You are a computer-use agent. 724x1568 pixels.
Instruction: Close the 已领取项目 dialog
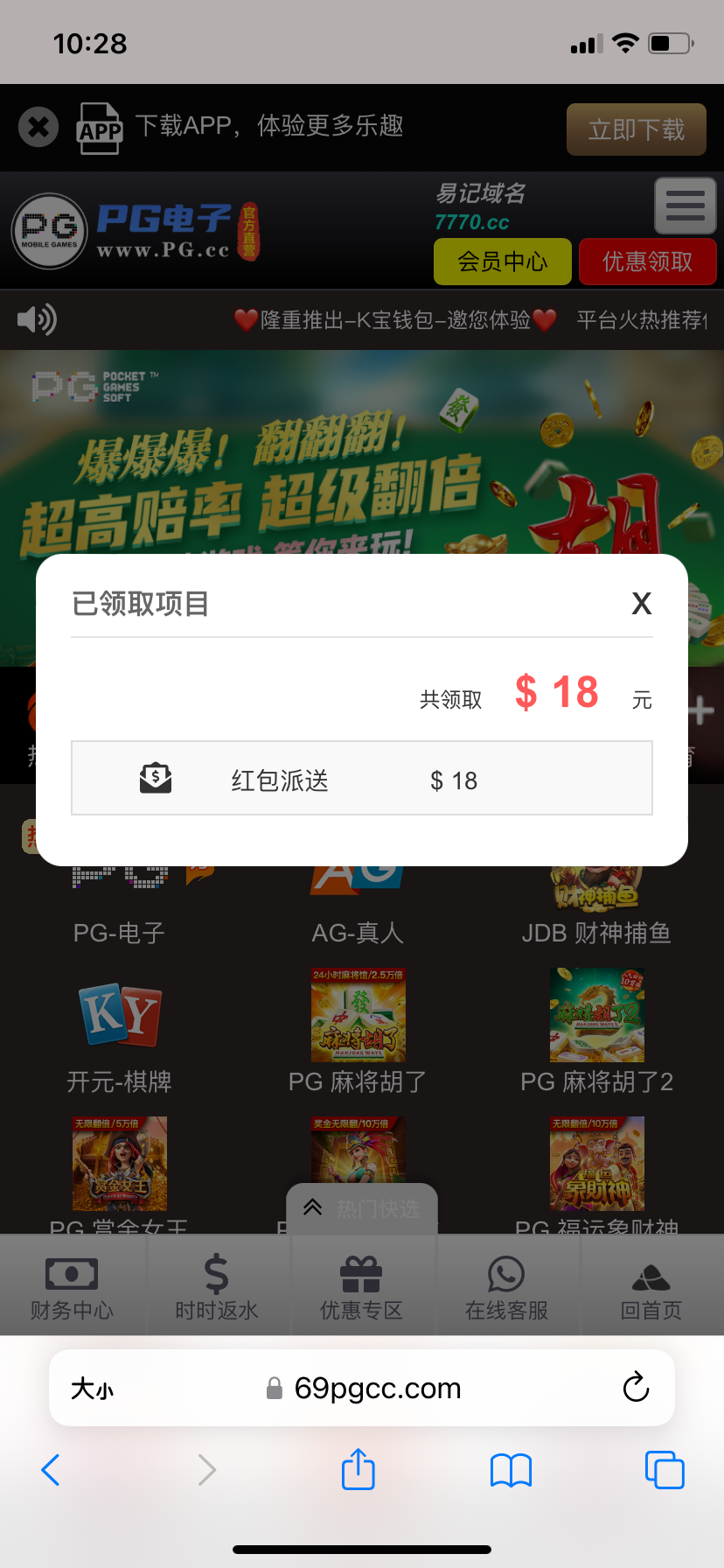pyautogui.click(x=642, y=604)
